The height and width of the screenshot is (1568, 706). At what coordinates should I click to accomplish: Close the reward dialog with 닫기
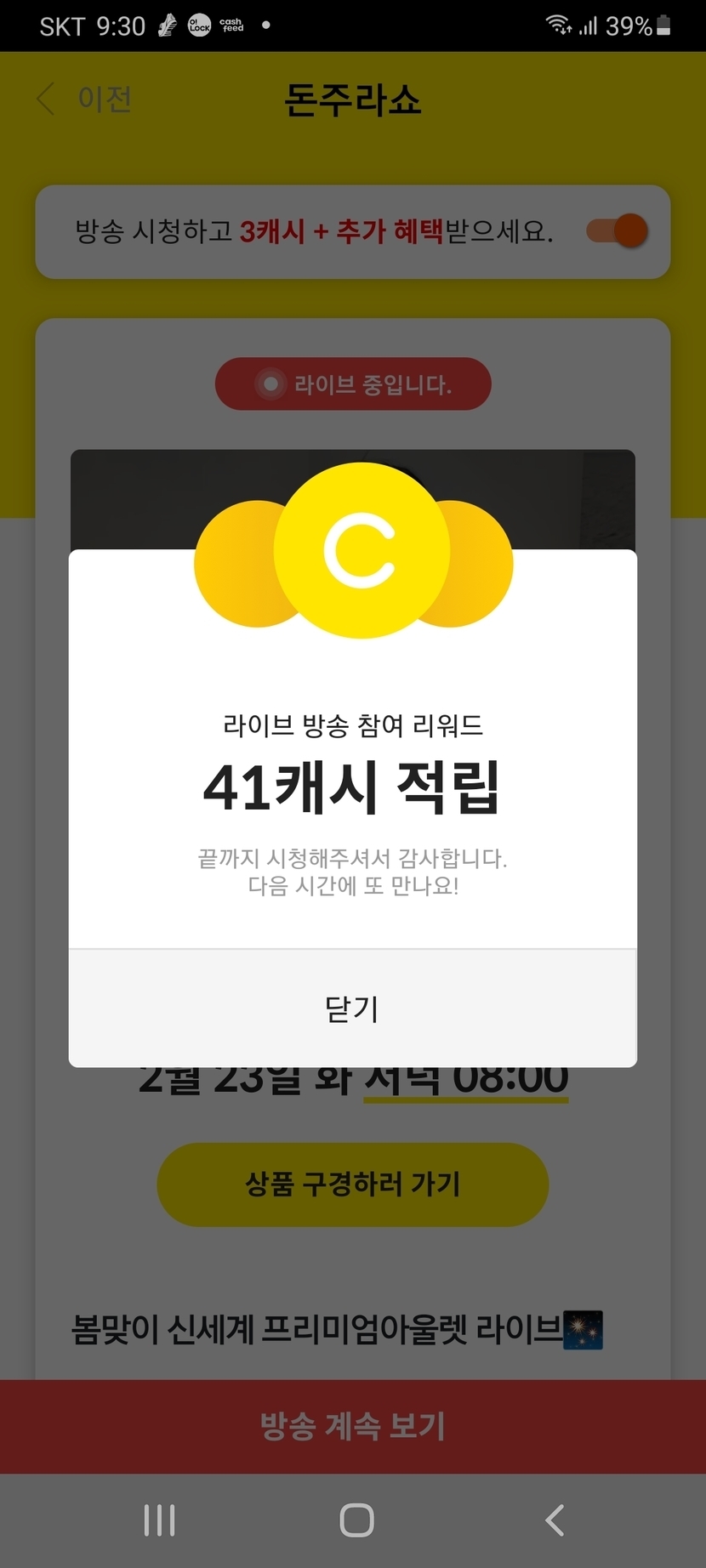pyautogui.click(x=352, y=1008)
